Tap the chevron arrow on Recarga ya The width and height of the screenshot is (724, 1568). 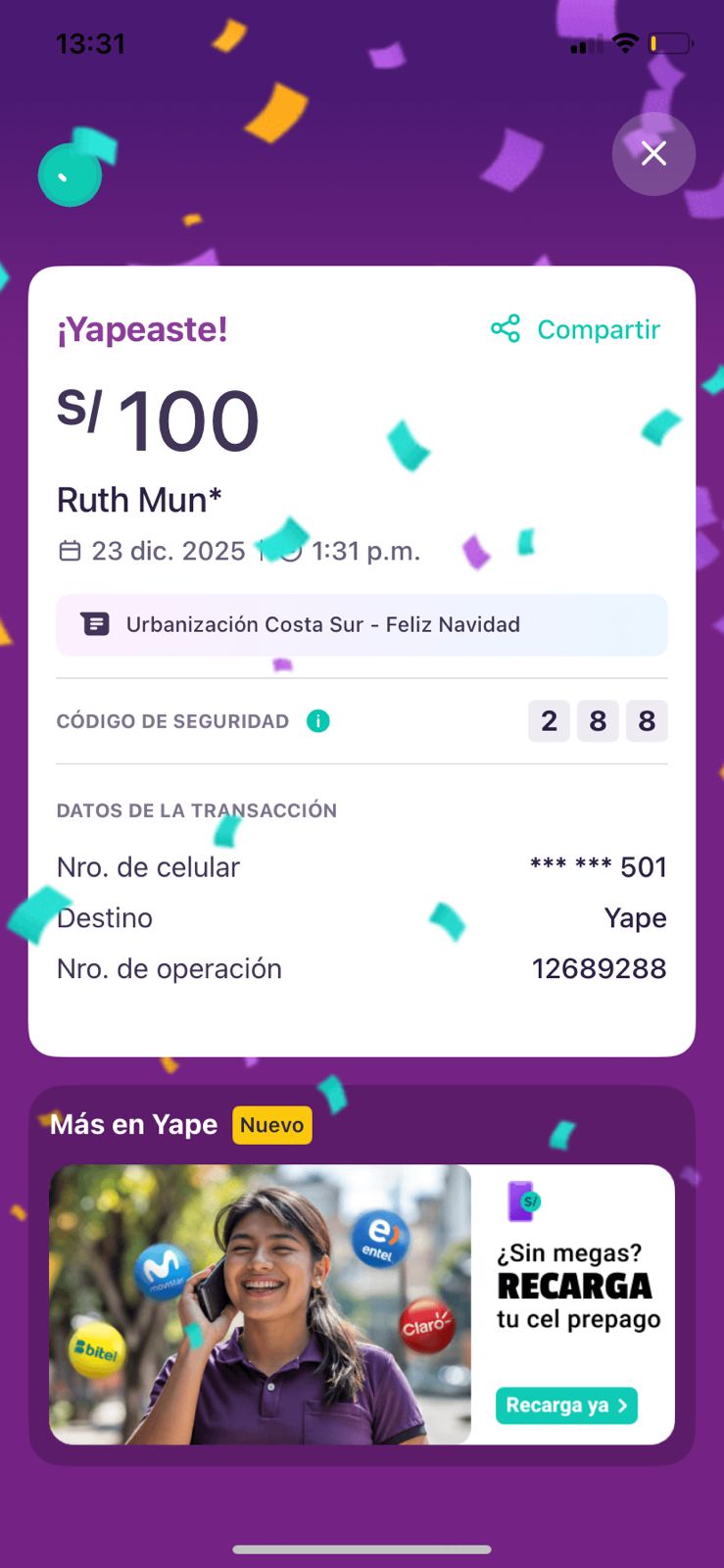(x=625, y=1405)
